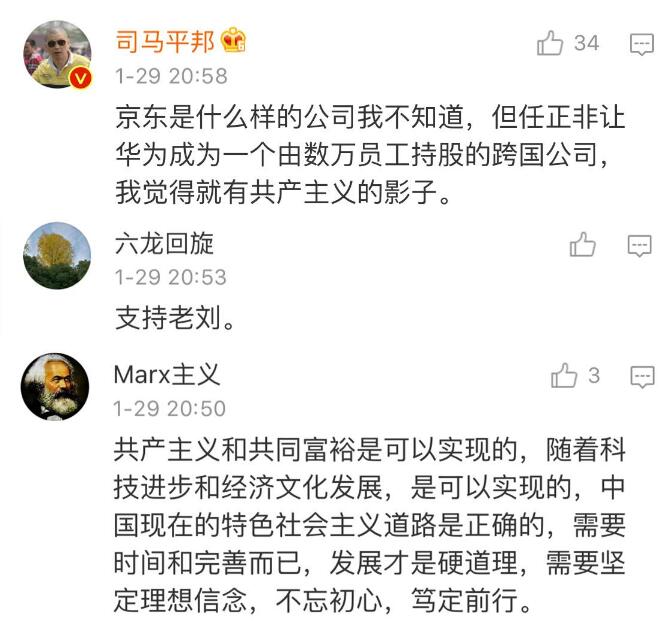The width and height of the screenshot is (668, 622).
Task: Open the username link 司马平邦
Action: [x=165, y=41]
